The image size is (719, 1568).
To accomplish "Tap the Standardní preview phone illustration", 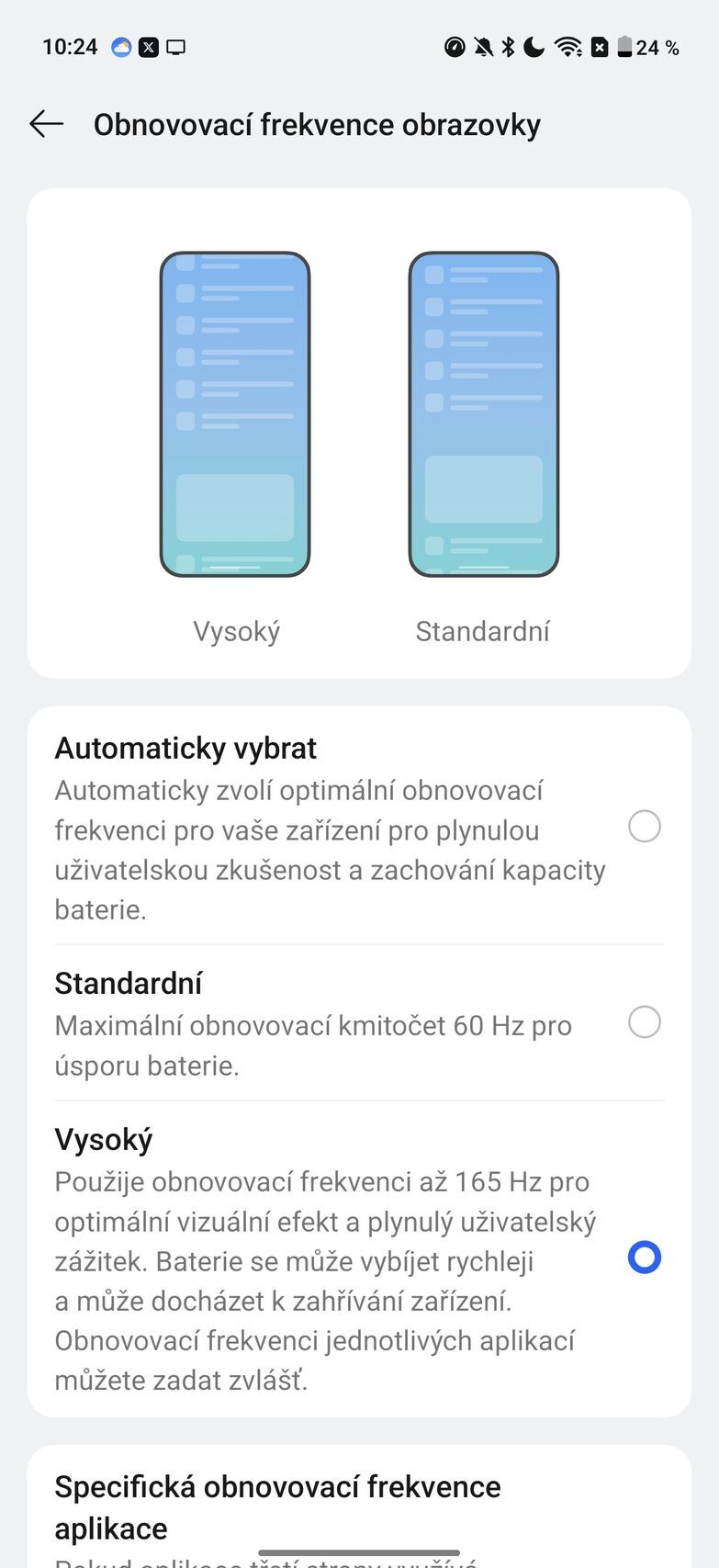I will point(484,414).
